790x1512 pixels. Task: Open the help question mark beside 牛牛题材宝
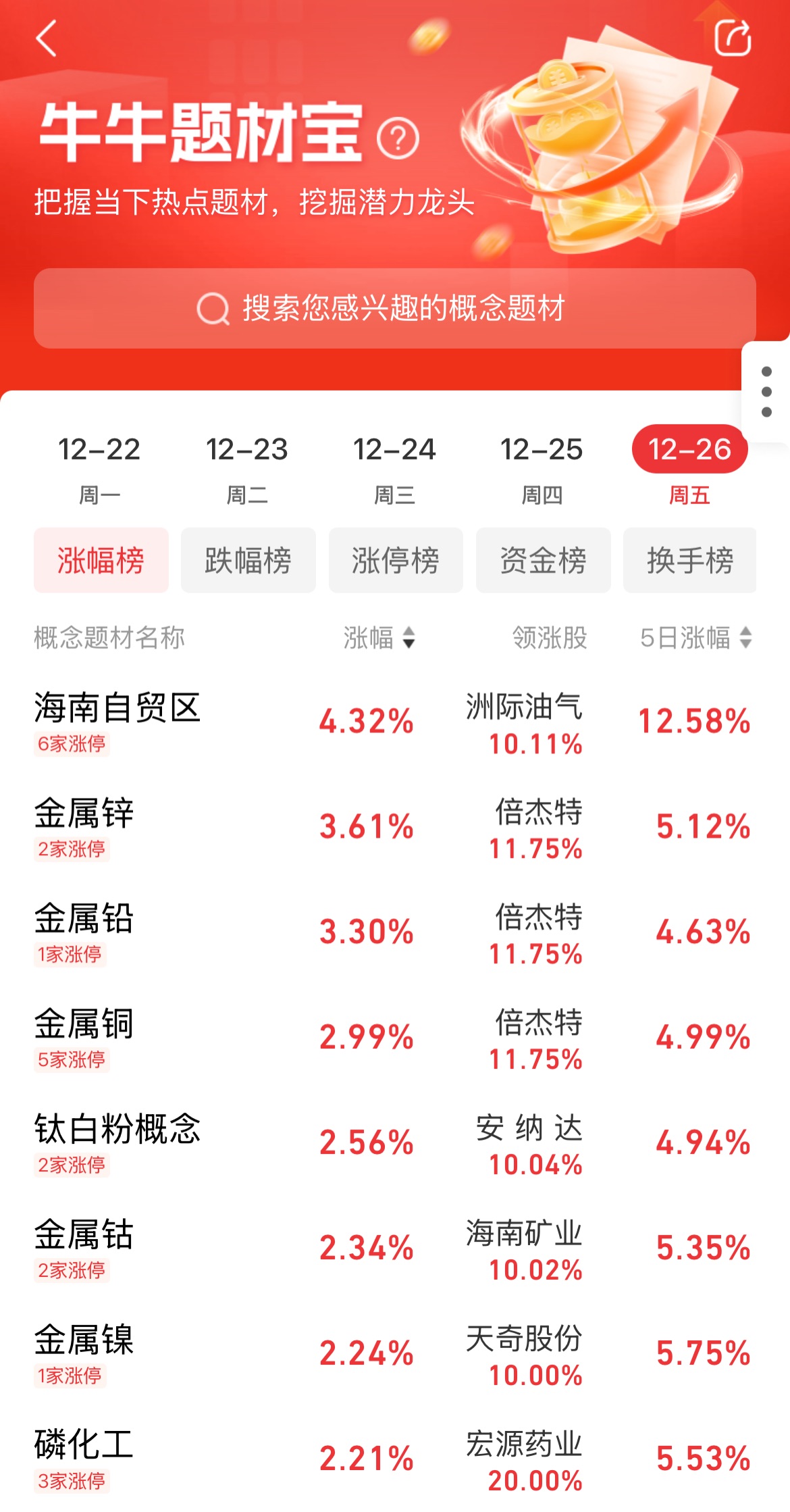(x=398, y=138)
